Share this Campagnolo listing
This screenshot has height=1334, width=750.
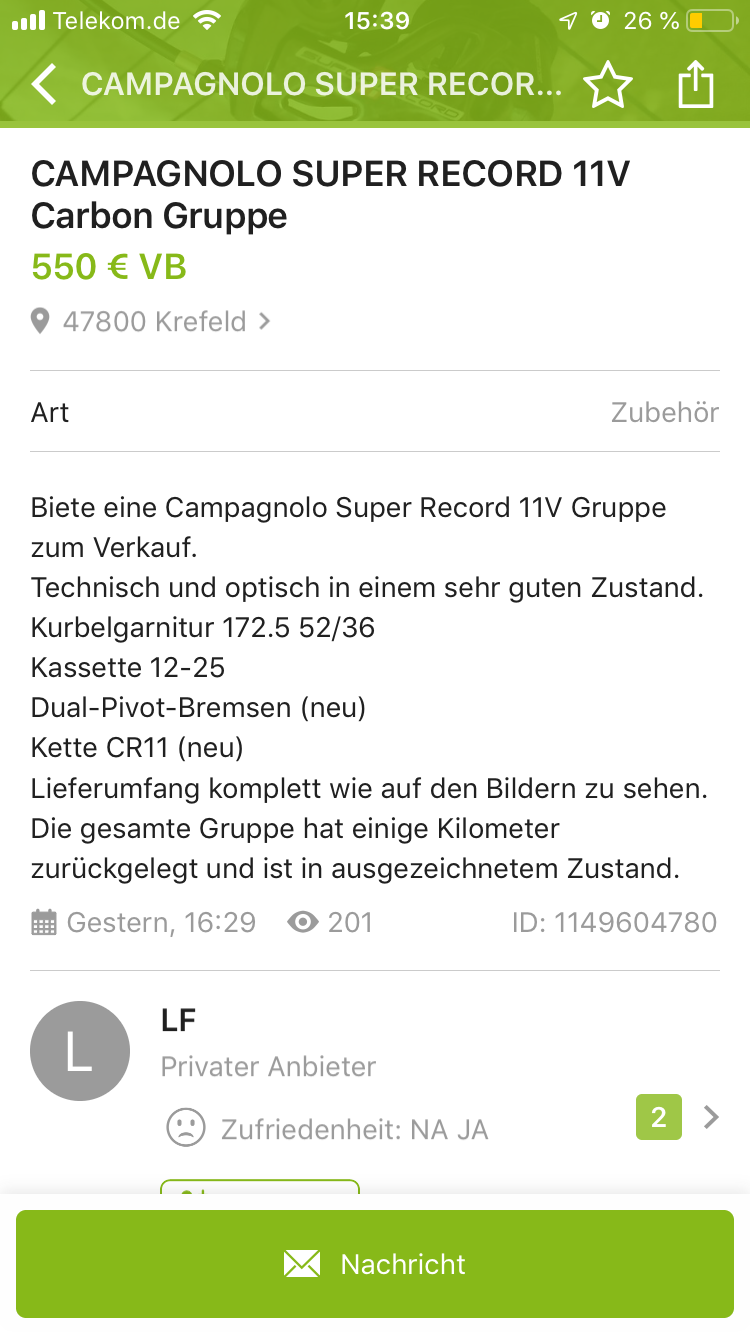696,85
